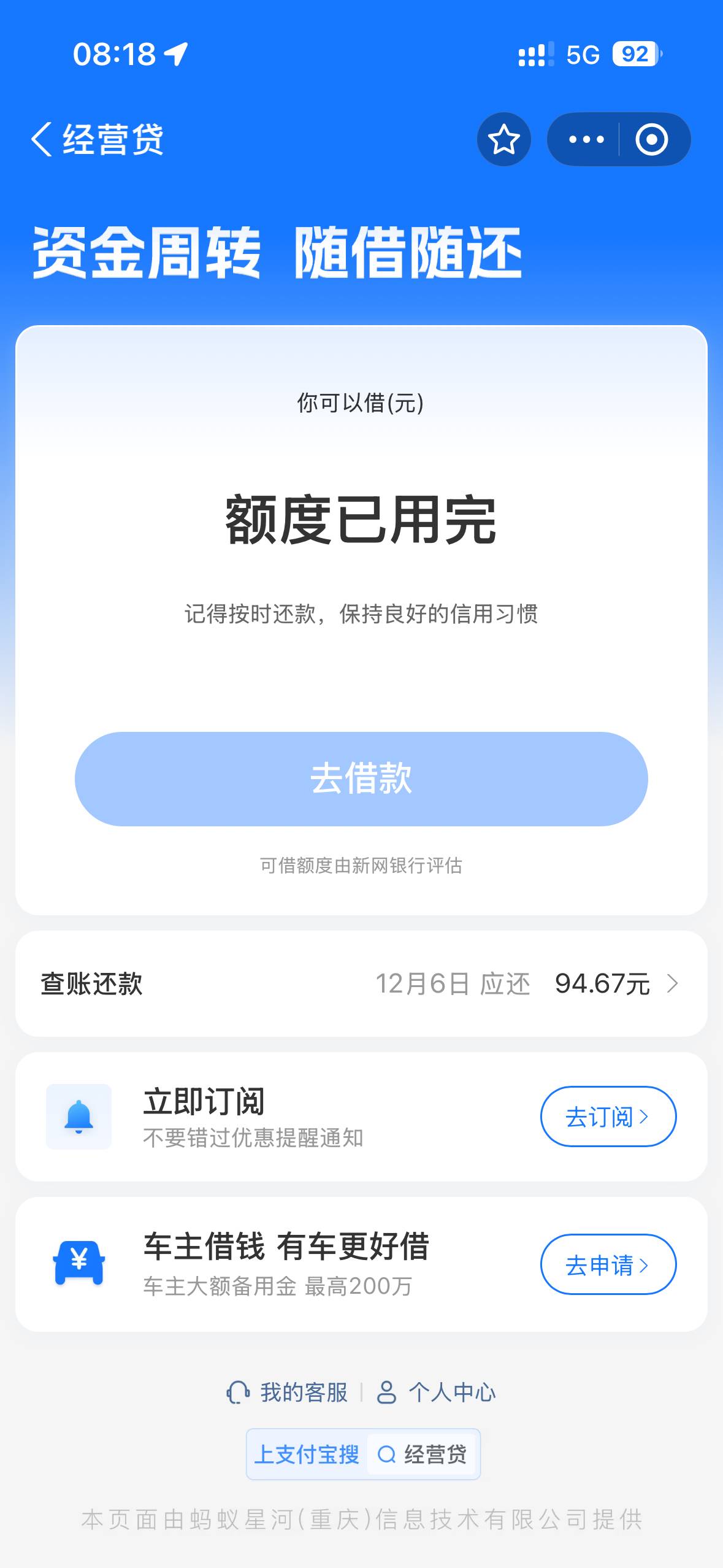
Task: Tap 去订阅 to subscribe to reminders
Action: [x=608, y=1116]
